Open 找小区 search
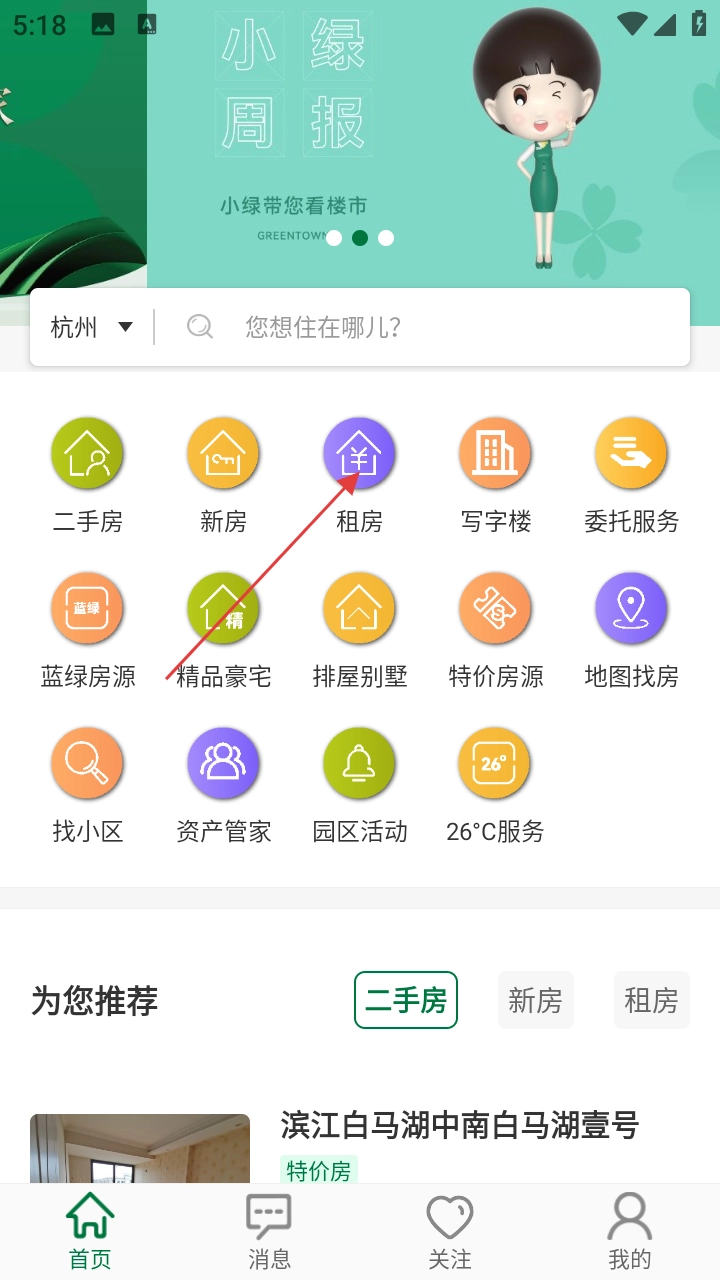 [x=87, y=764]
